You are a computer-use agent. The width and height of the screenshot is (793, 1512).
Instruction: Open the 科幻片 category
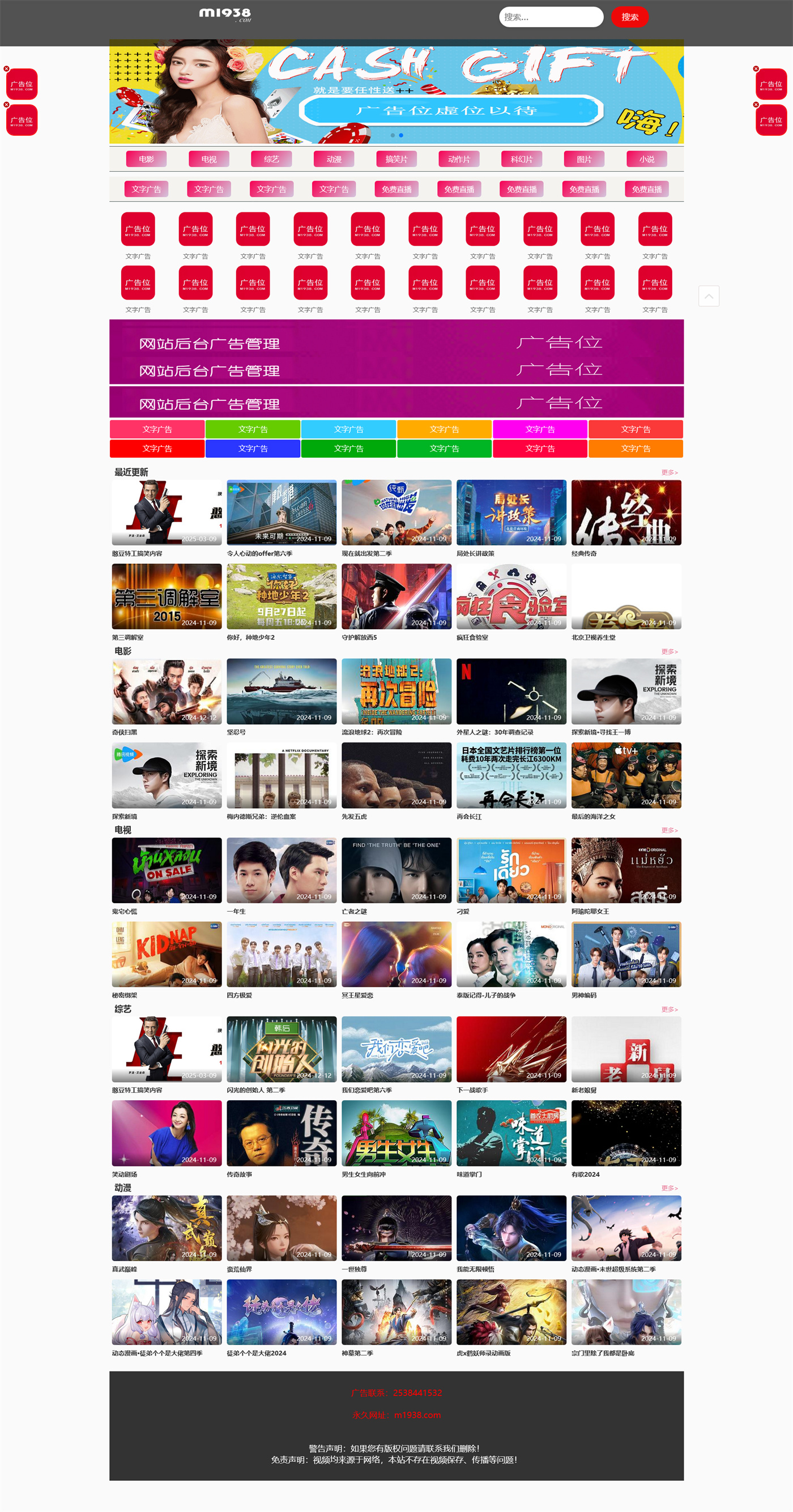tap(521, 159)
